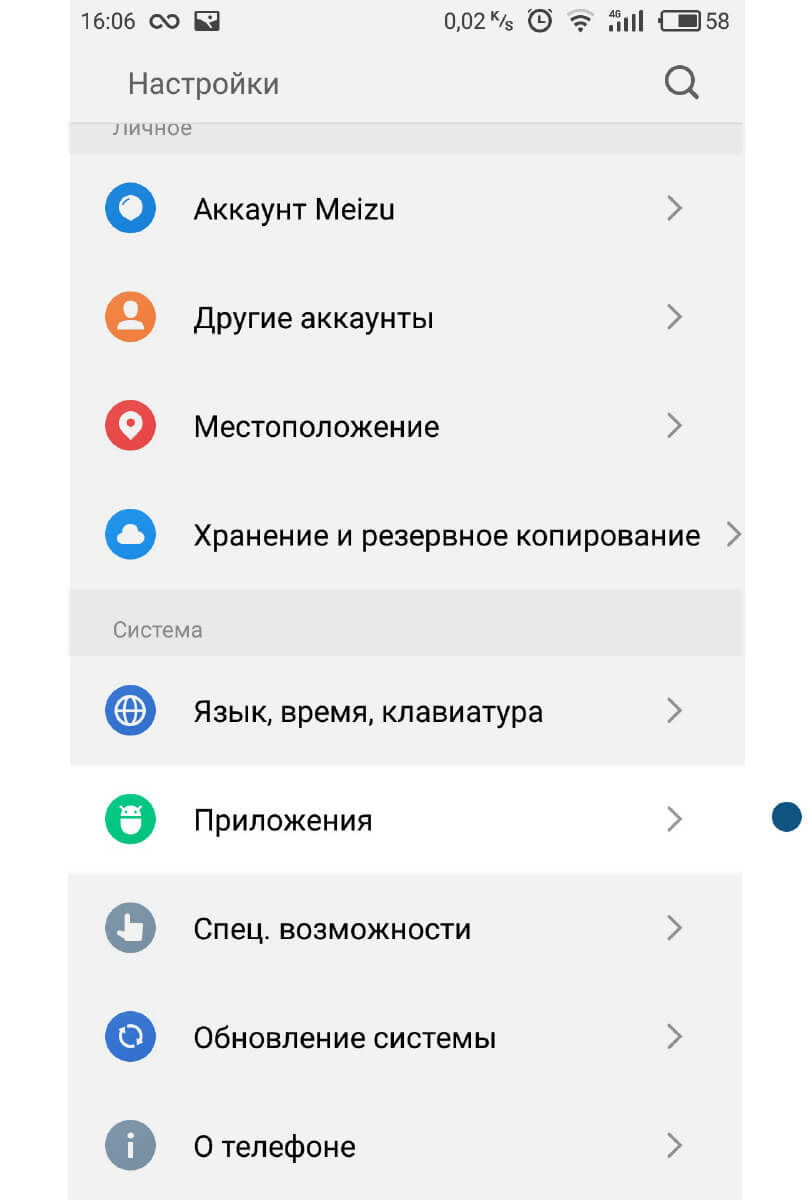
Task: Open Язык, время, клавиатура settings
Action: (400, 712)
